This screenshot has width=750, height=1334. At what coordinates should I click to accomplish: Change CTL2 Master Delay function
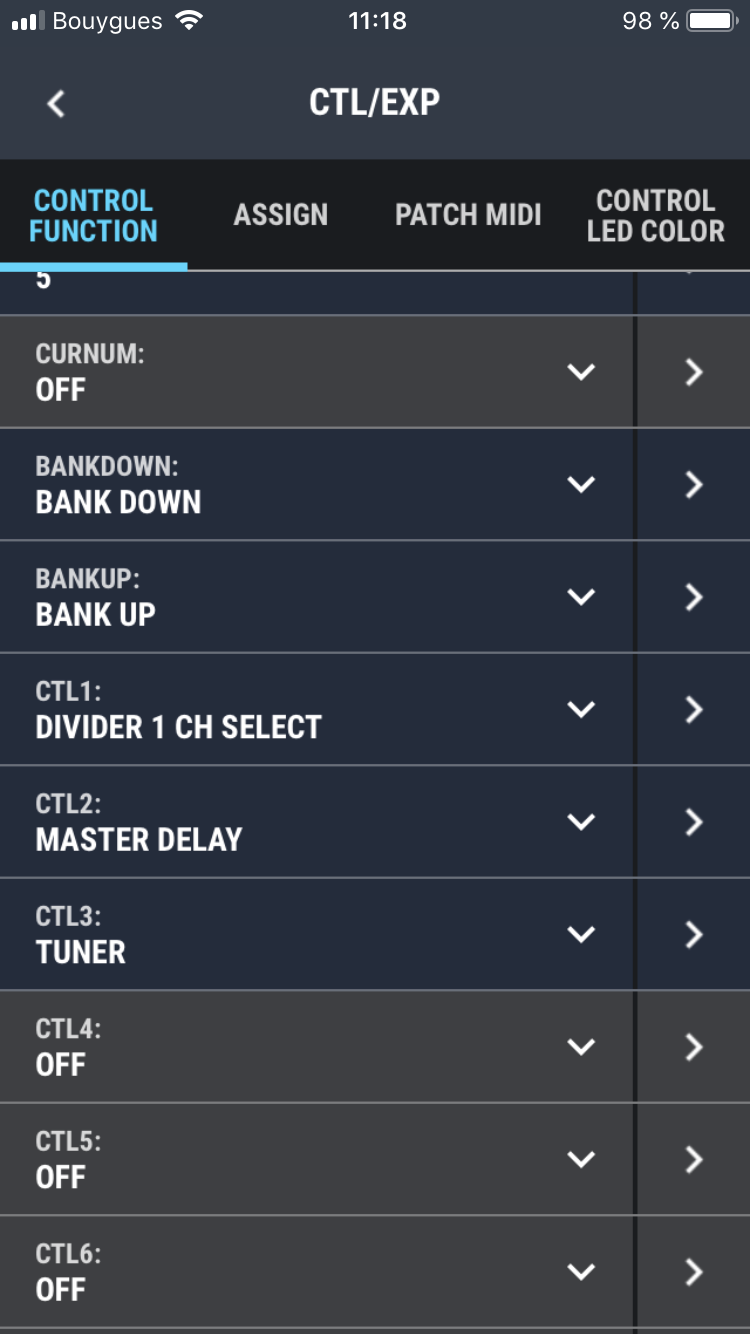581,822
